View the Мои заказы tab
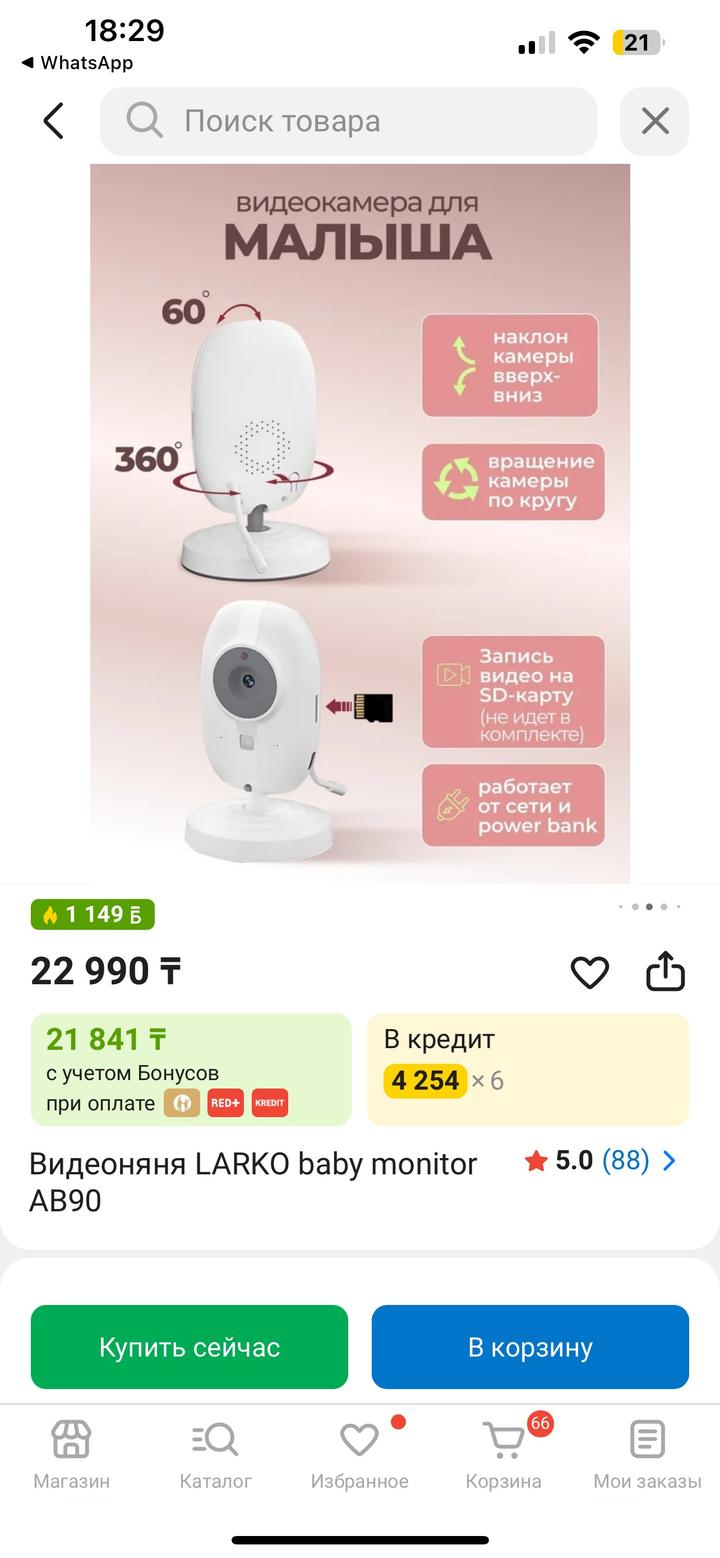 pyautogui.click(x=647, y=1455)
